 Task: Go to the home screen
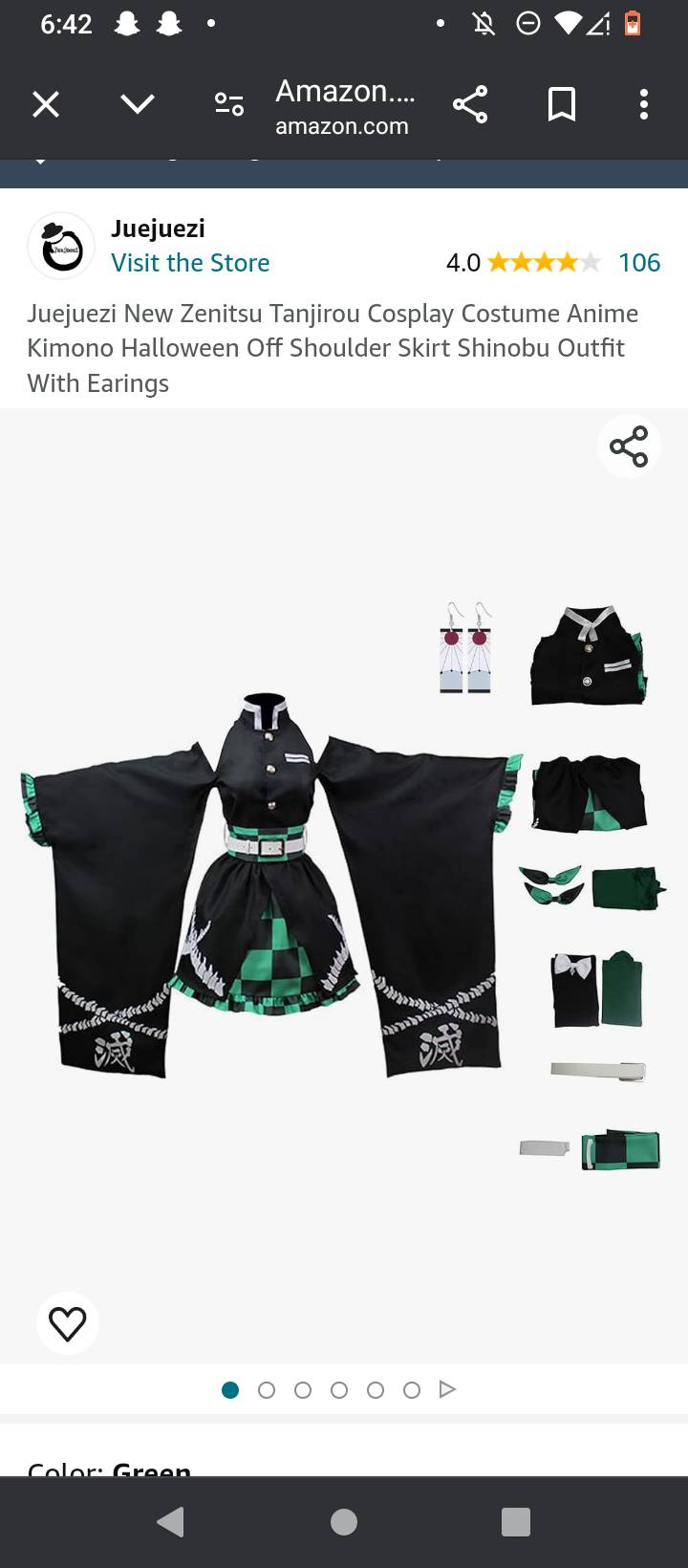point(344,1521)
